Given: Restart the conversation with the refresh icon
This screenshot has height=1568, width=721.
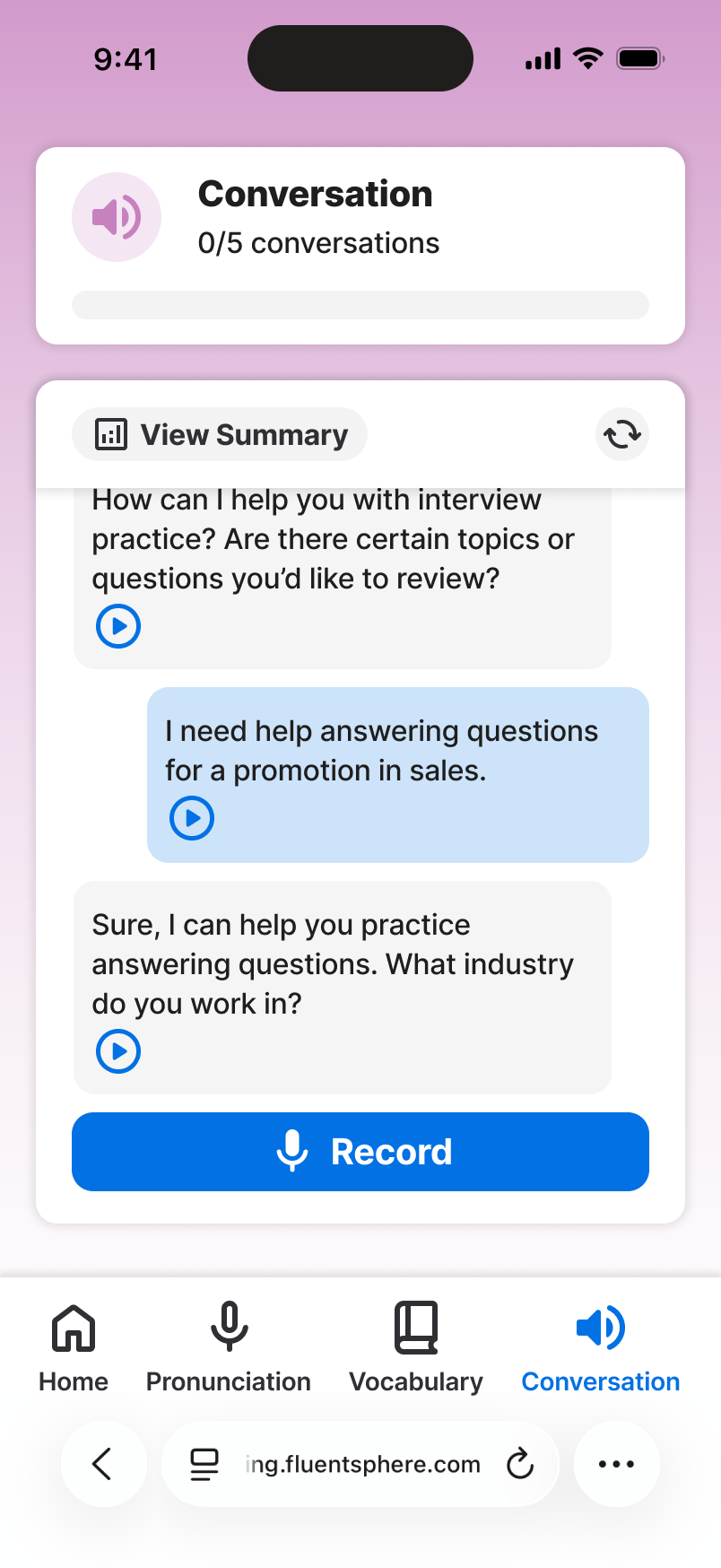Looking at the screenshot, I should coord(621,435).
